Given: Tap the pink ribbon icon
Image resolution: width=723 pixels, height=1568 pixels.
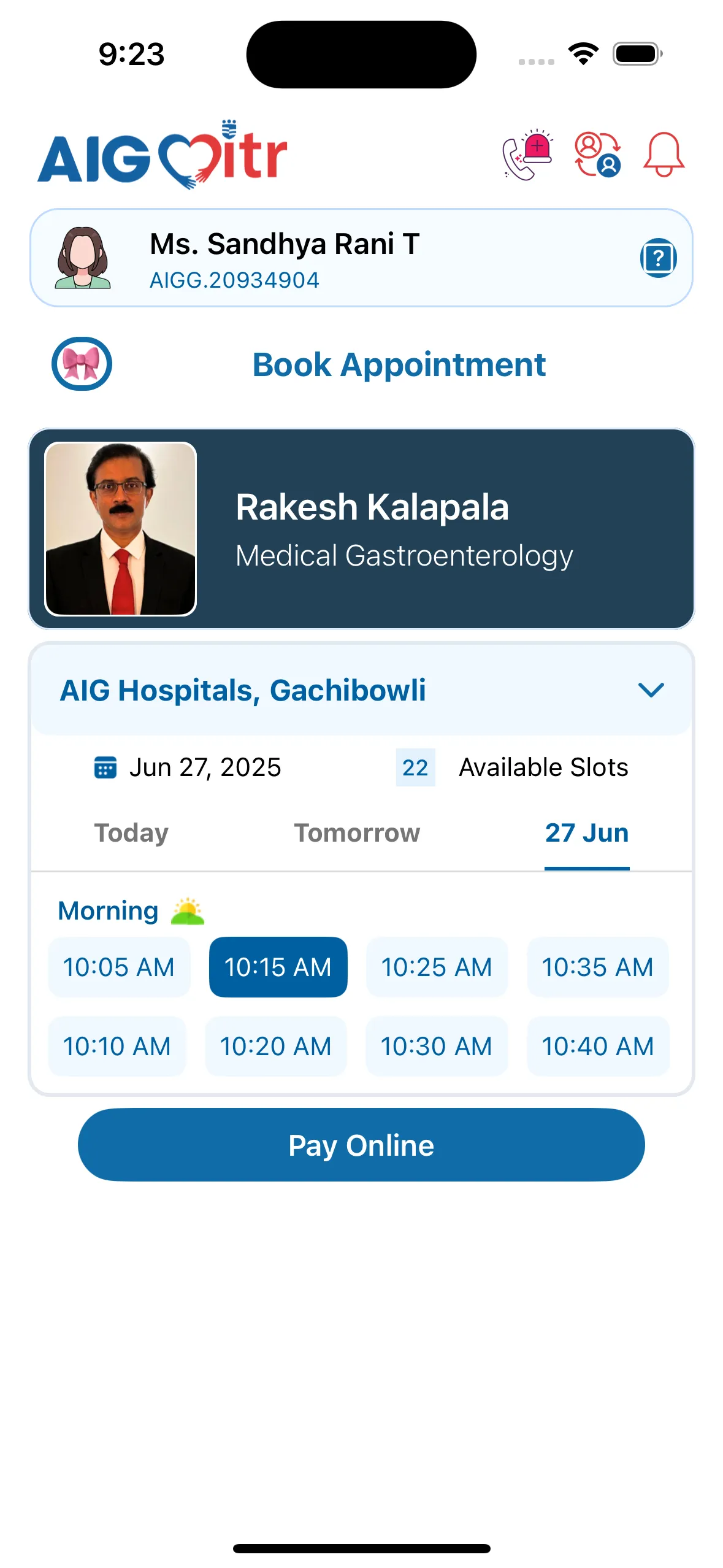Looking at the screenshot, I should click(x=82, y=364).
